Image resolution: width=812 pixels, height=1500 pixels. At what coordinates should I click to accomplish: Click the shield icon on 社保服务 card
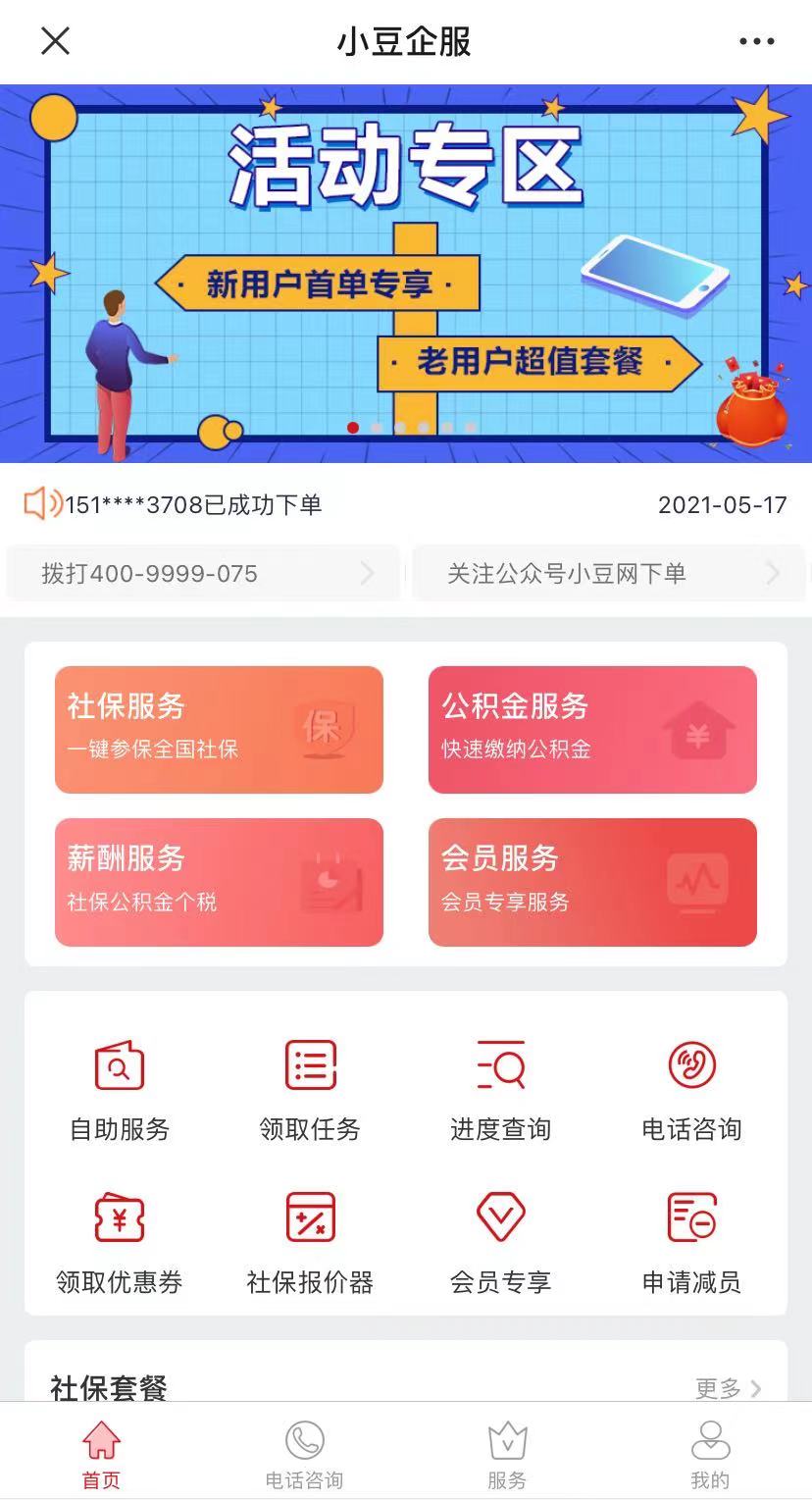(x=325, y=729)
